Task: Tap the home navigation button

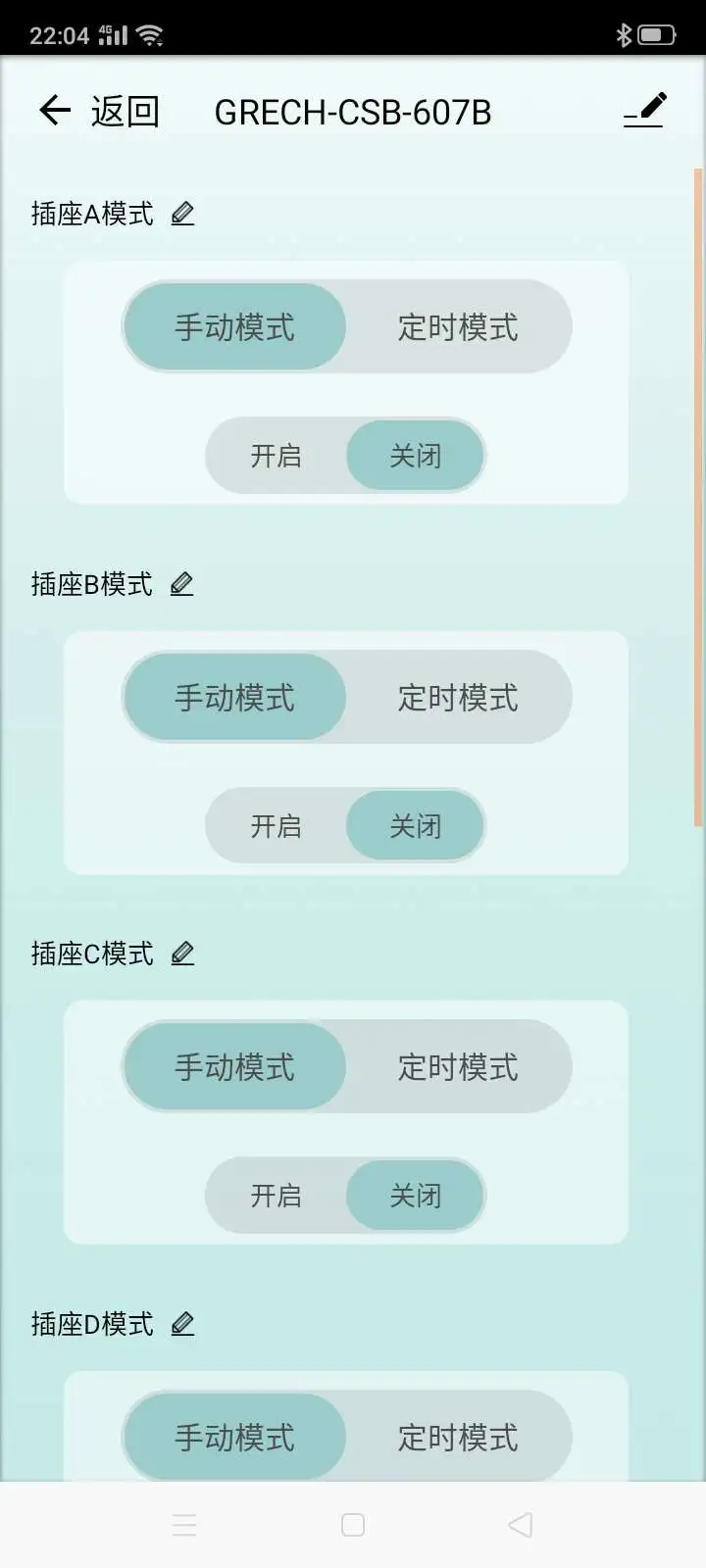Action: (x=352, y=1524)
